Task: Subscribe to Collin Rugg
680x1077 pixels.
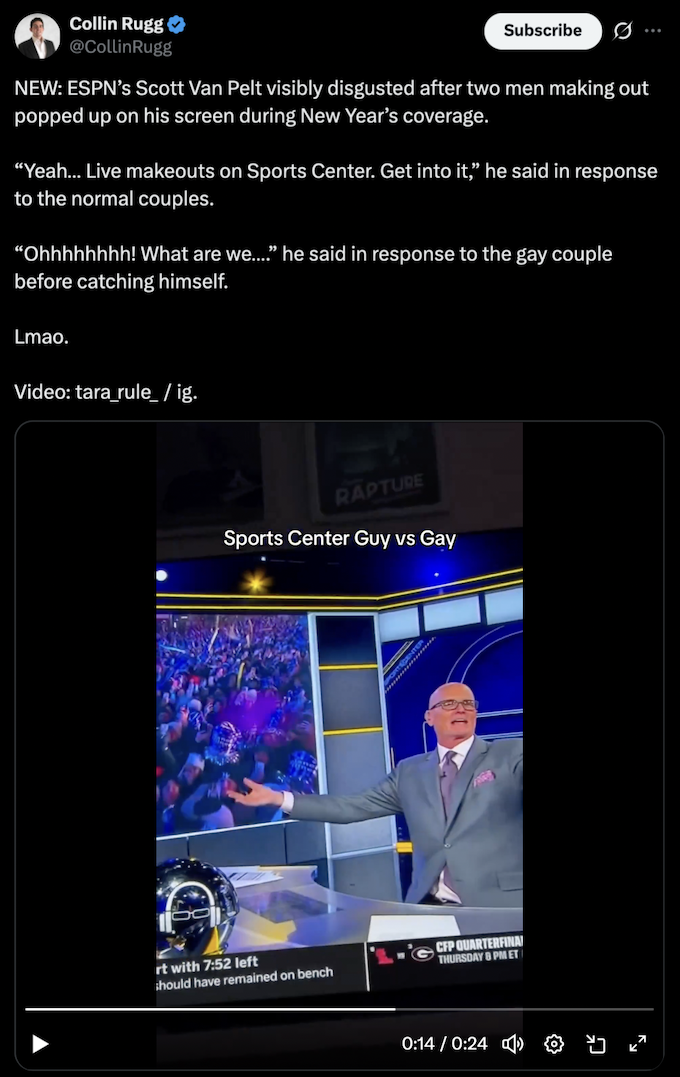Action: (542, 31)
